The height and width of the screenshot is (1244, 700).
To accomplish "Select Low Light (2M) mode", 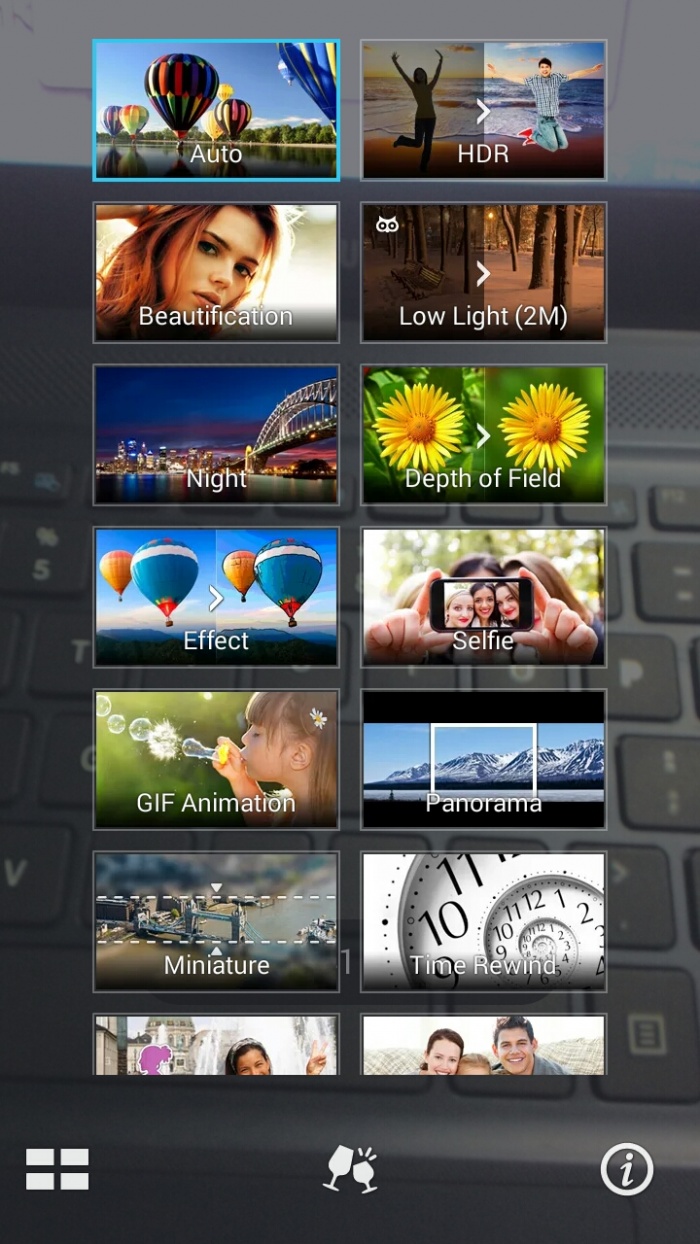I will click(x=483, y=273).
